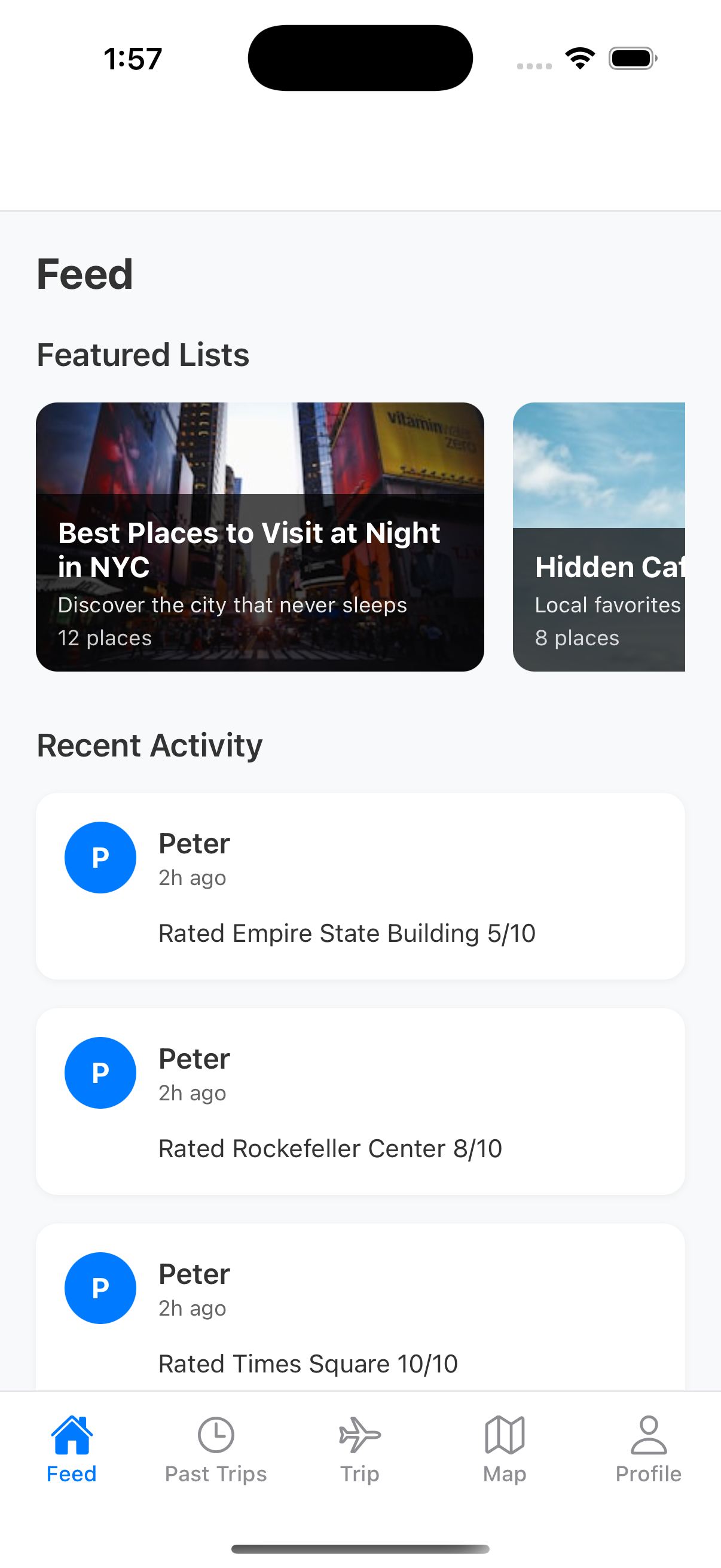Open Peter's Empire State Building rating
The image size is (721, 1568).
(x=360, y=886)
